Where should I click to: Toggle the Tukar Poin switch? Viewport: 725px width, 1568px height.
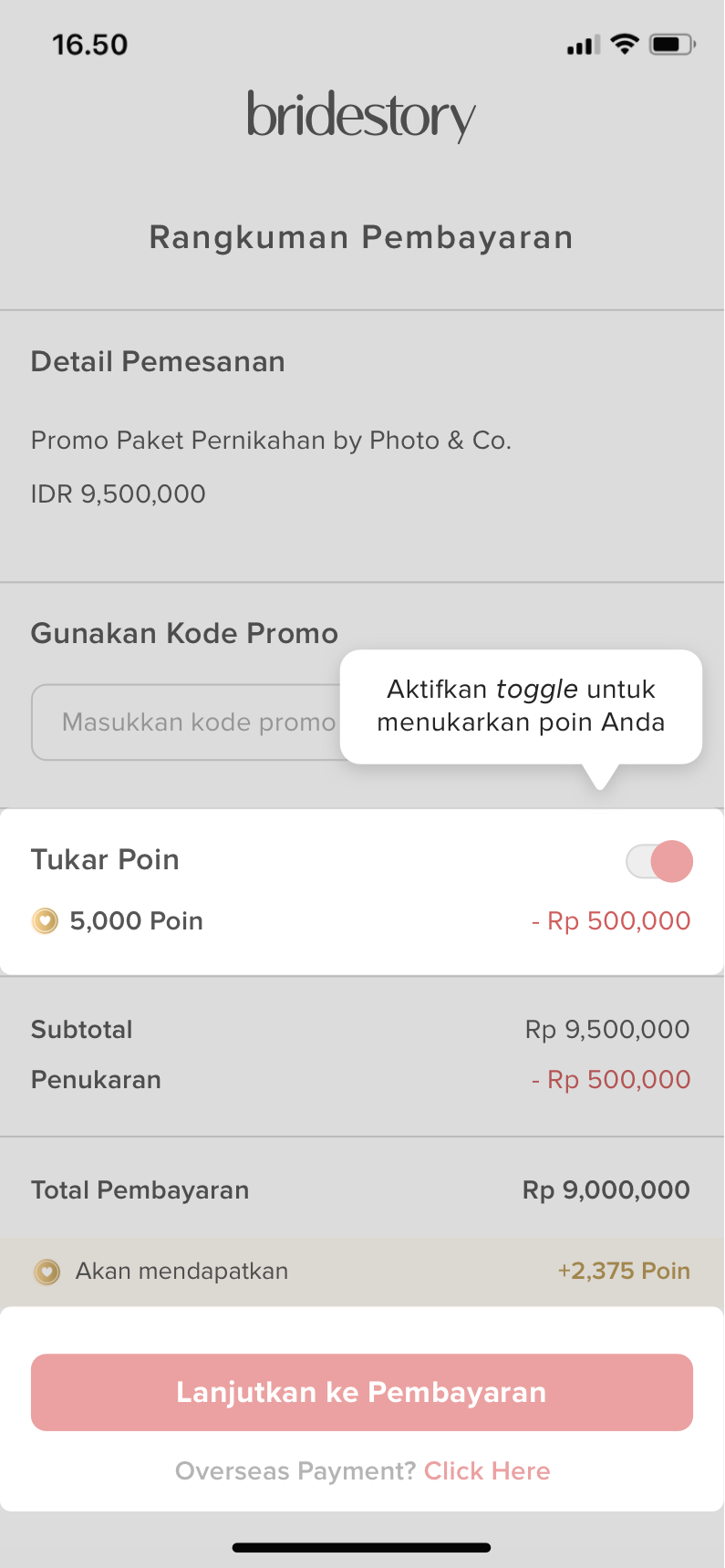pos(658,861)
